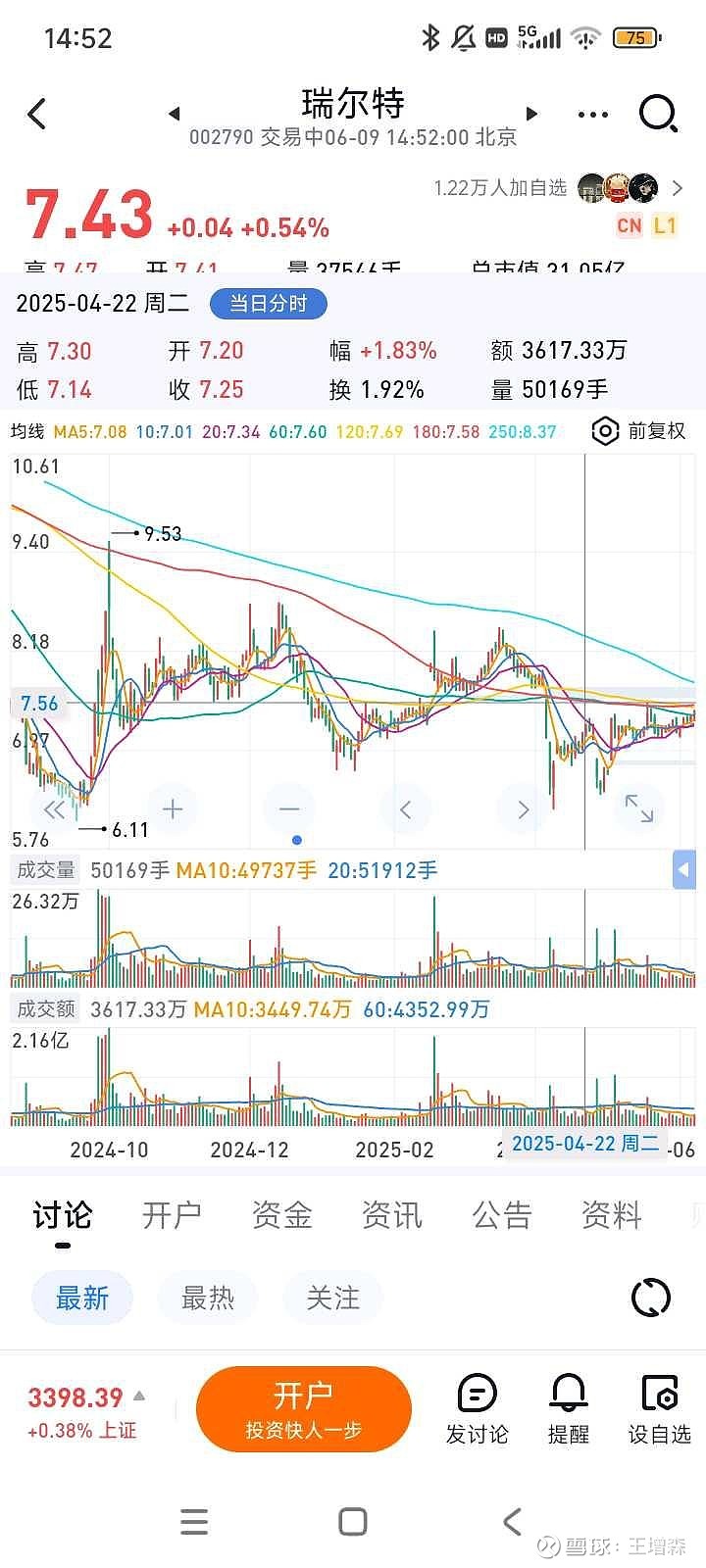Tap the orange 开户 button
Image resolution: width=706 pixels, height=1568 pixels.
(x=304, y=1409)
